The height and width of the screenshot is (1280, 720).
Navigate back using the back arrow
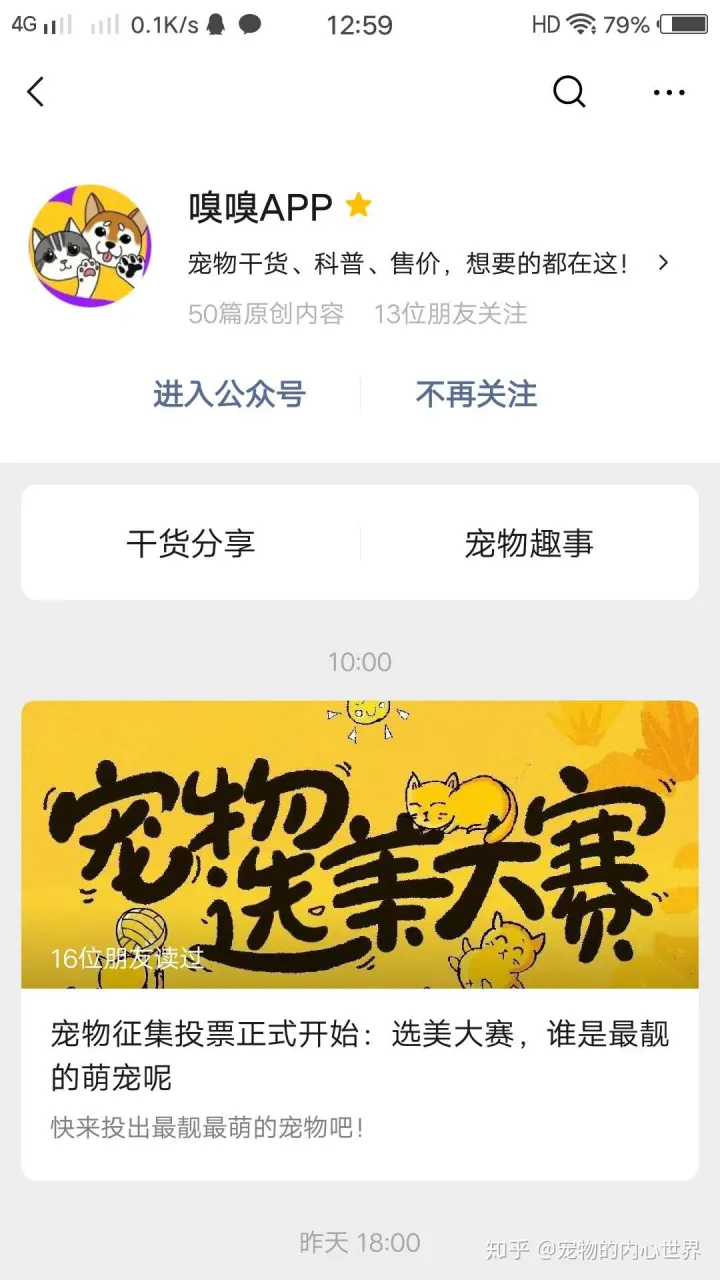coord(36,91)
